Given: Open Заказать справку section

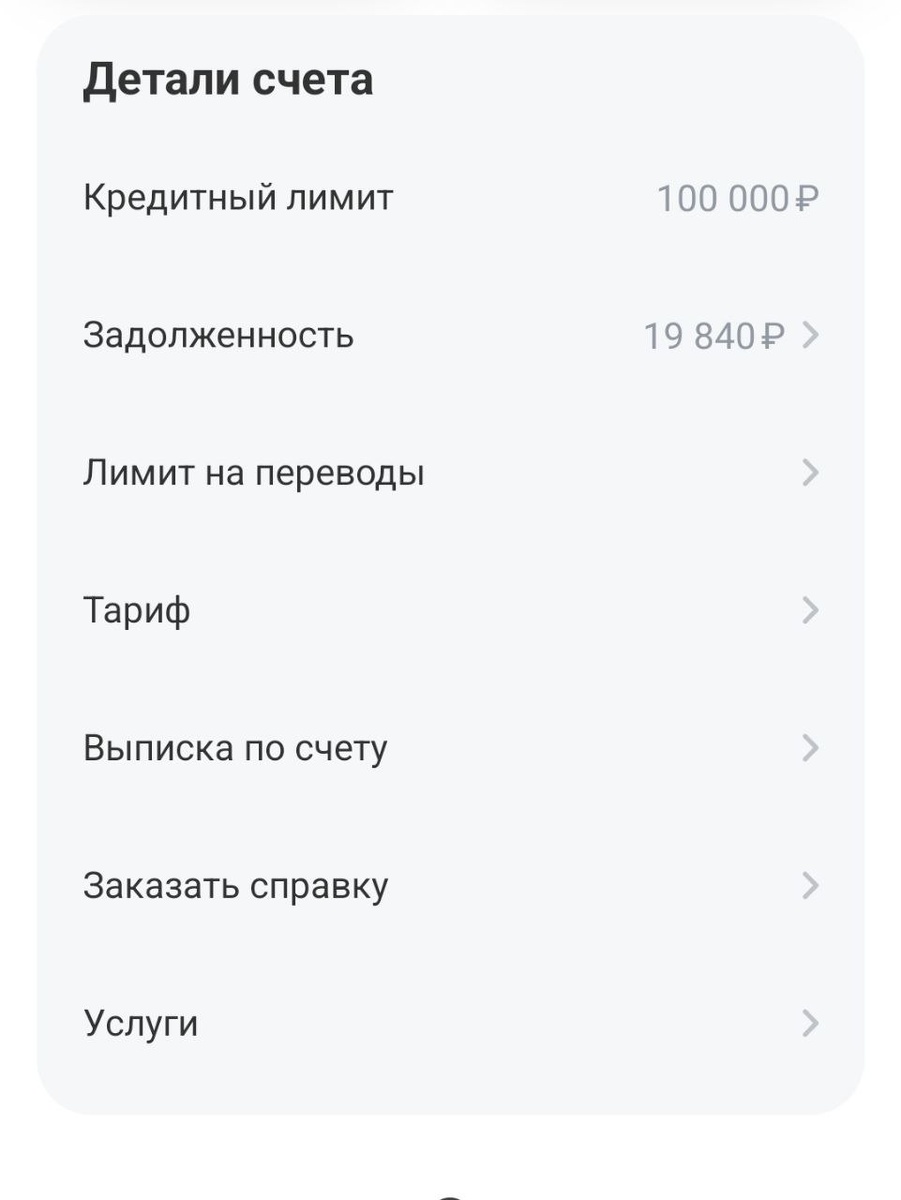Looking at the screenshot, I should (450, 883).
